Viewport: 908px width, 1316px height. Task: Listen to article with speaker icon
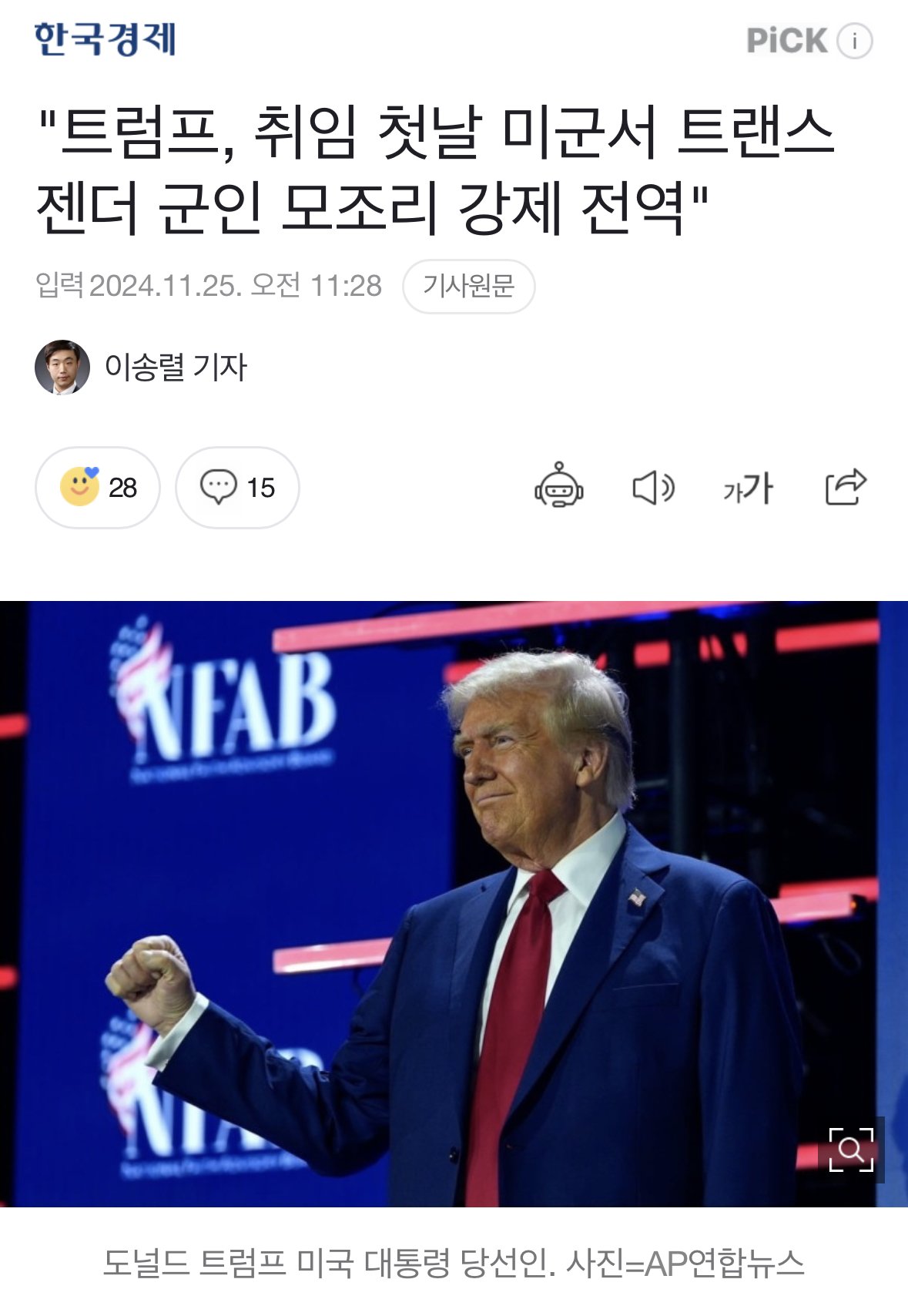653,488
